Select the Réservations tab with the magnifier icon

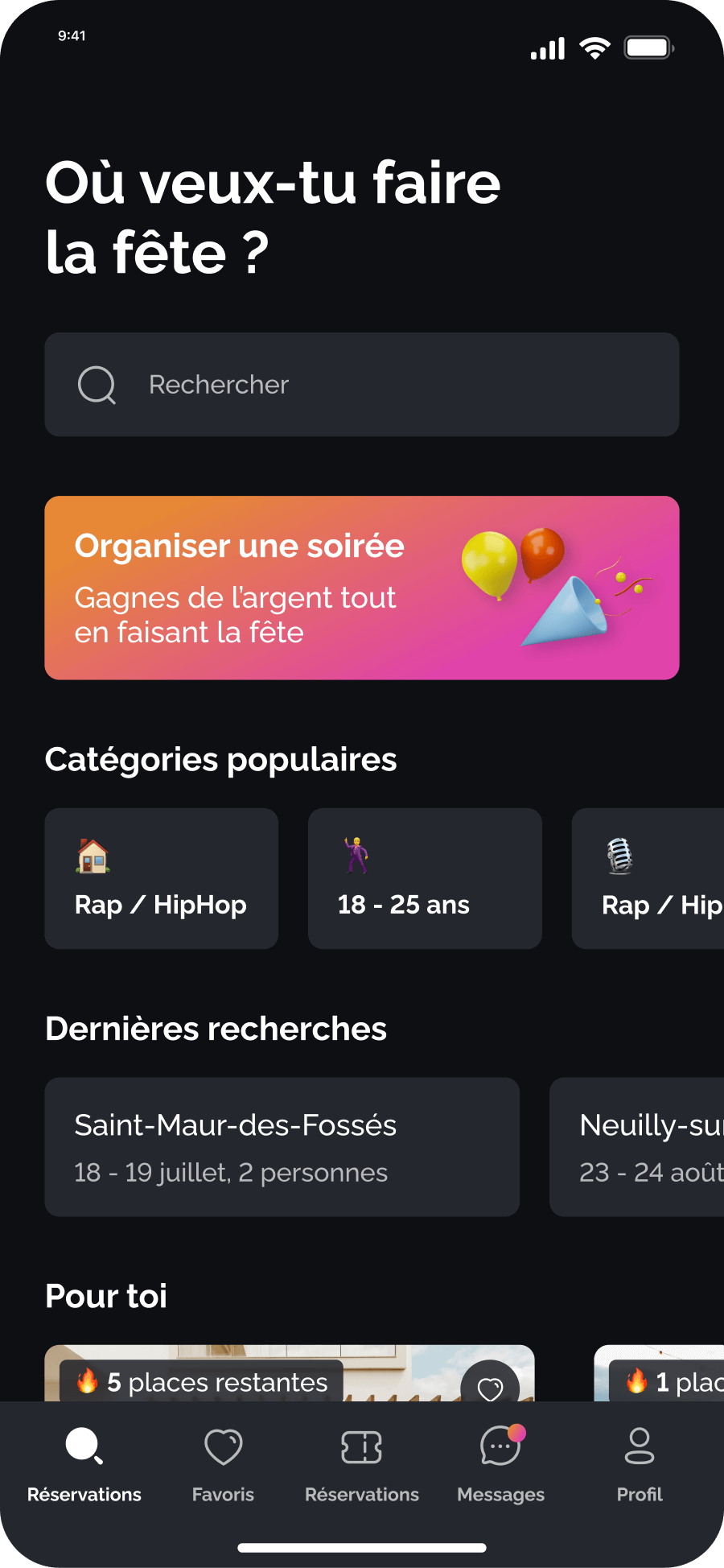[x=84, y=1465]
